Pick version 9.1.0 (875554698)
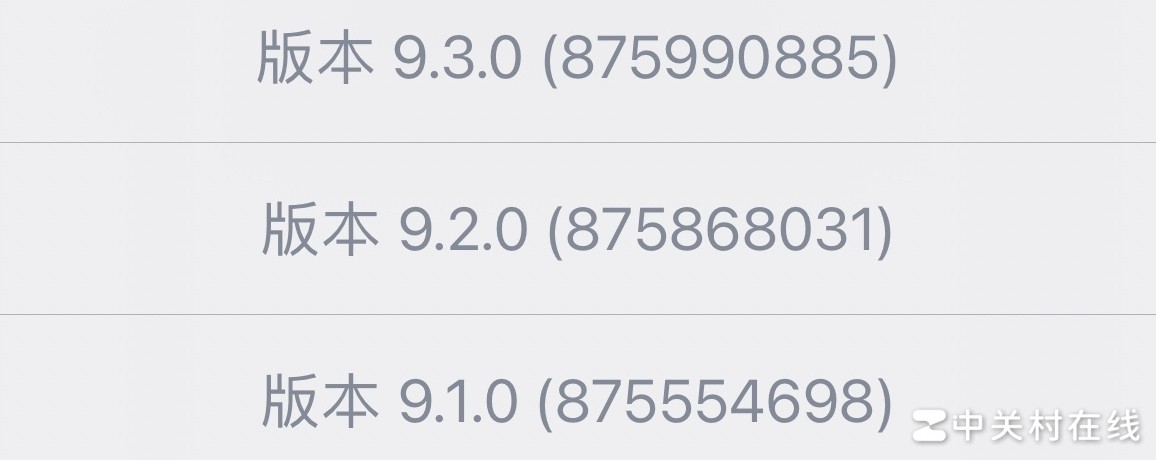This screenshot has width=1156, height=460. (x=577, y=400)
